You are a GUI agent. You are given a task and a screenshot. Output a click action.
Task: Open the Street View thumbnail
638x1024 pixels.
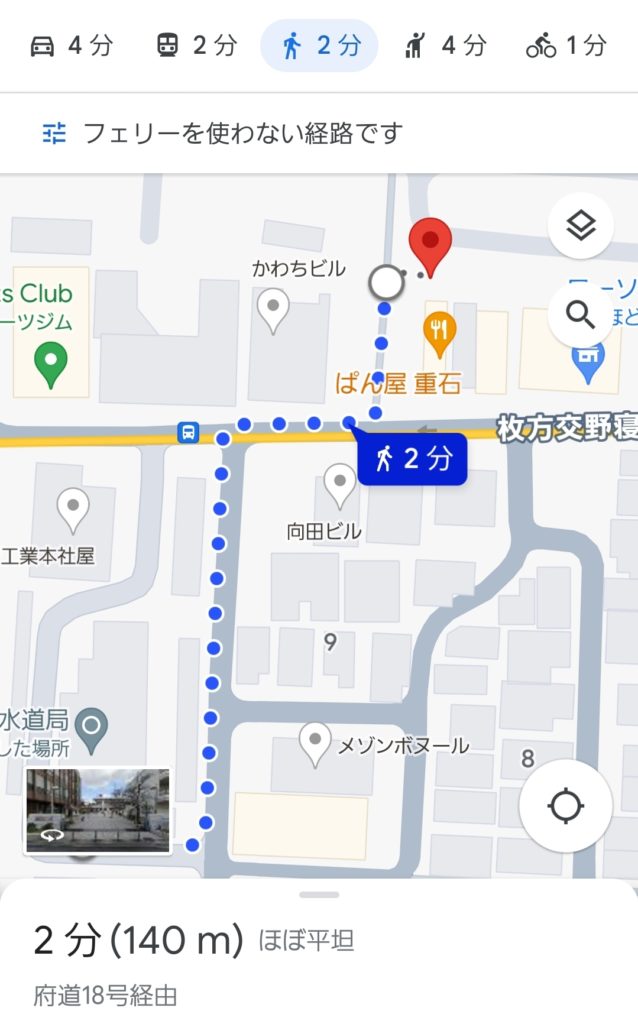[x=97, y=810]
